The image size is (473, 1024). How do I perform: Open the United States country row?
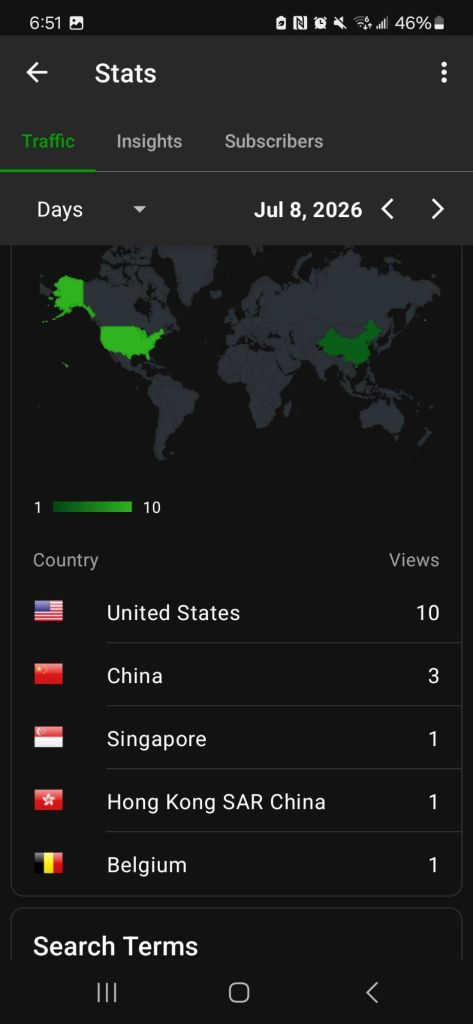click(x=236, y=612)
